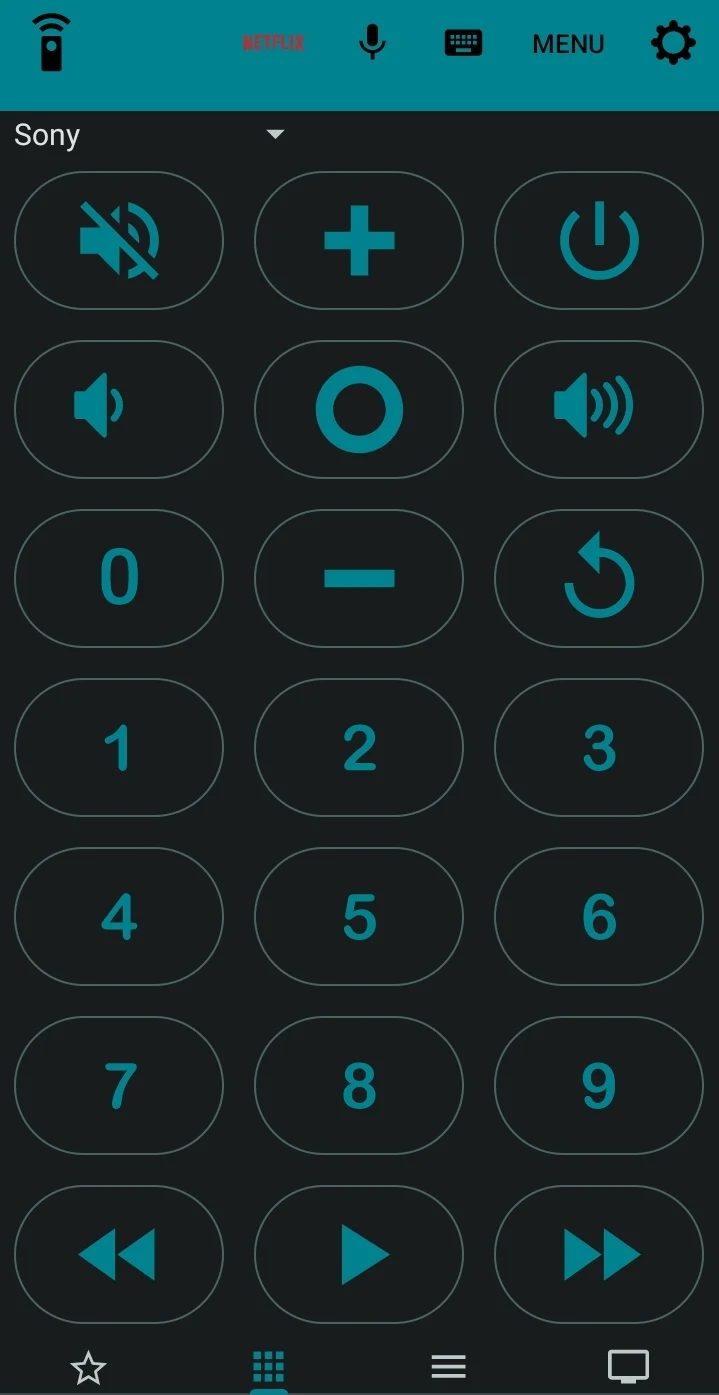Go back with the return arrow button

599,578
